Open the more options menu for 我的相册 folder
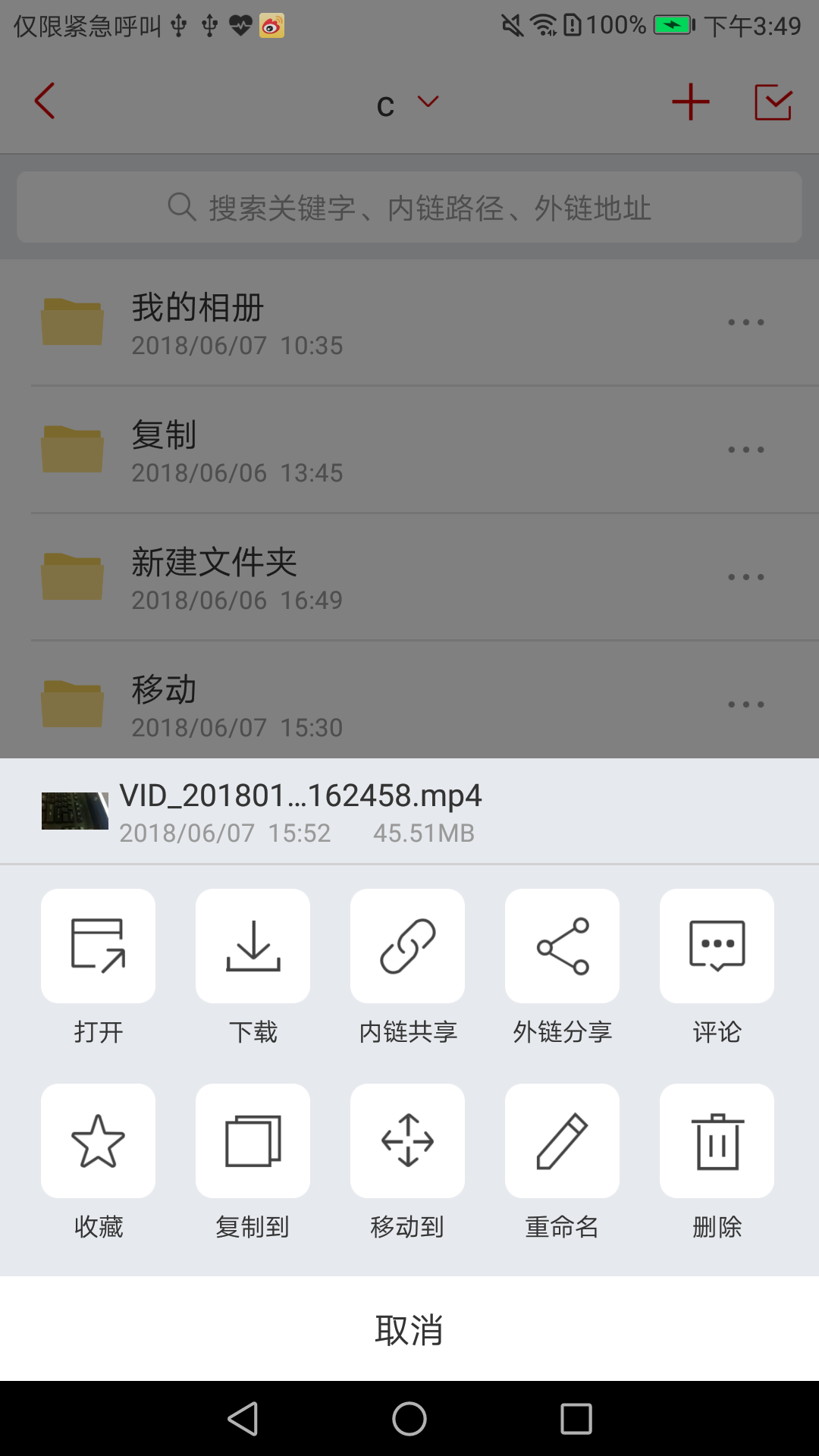This screenshot has width=819, height=1456. pos(746,322)
